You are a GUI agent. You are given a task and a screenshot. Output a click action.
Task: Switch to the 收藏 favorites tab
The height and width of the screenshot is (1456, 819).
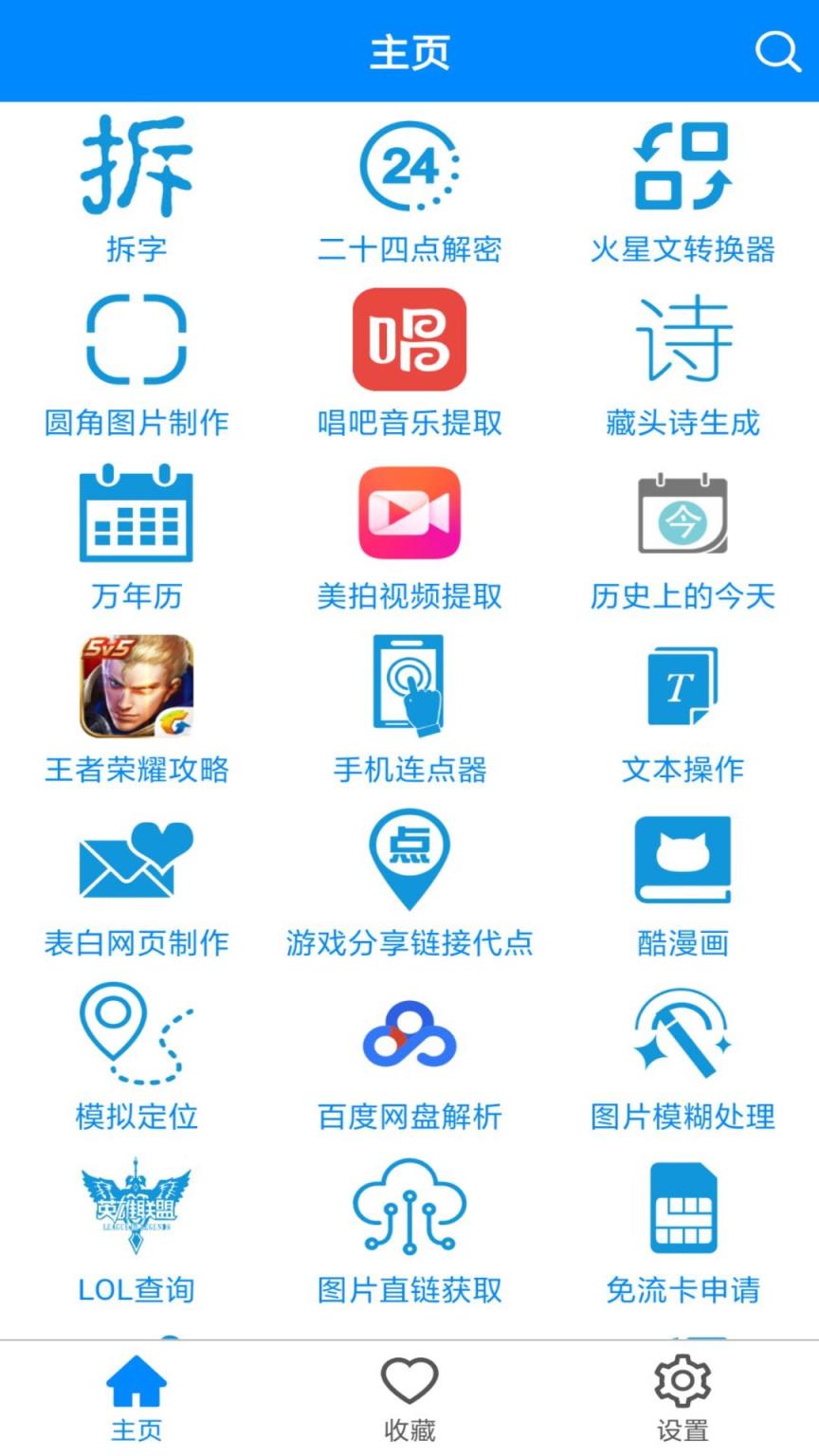tap(409, 1400)
